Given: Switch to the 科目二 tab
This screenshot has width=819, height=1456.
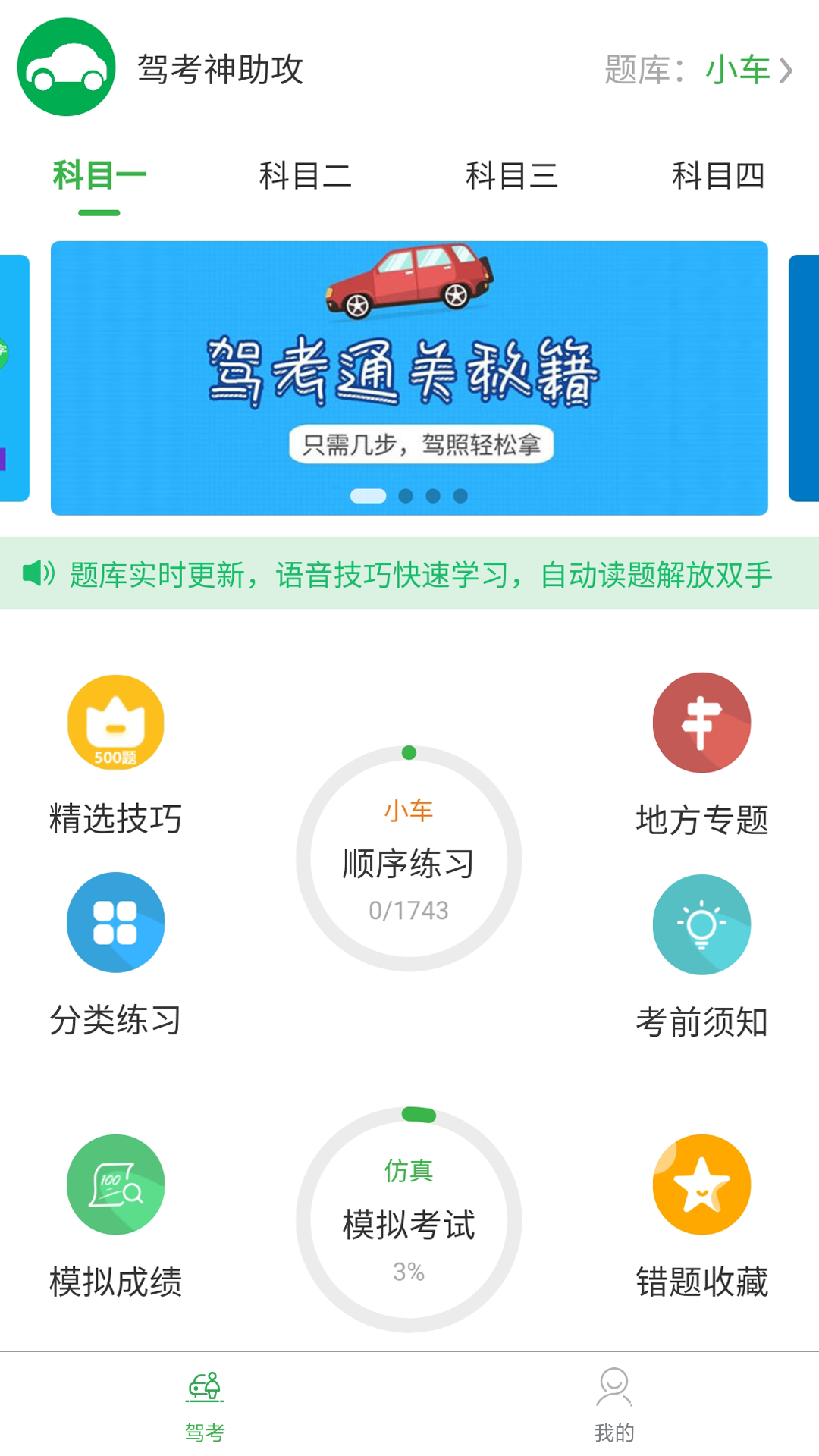Looking at the screenshot, I should pyautogui.click(x=303, y=176).
